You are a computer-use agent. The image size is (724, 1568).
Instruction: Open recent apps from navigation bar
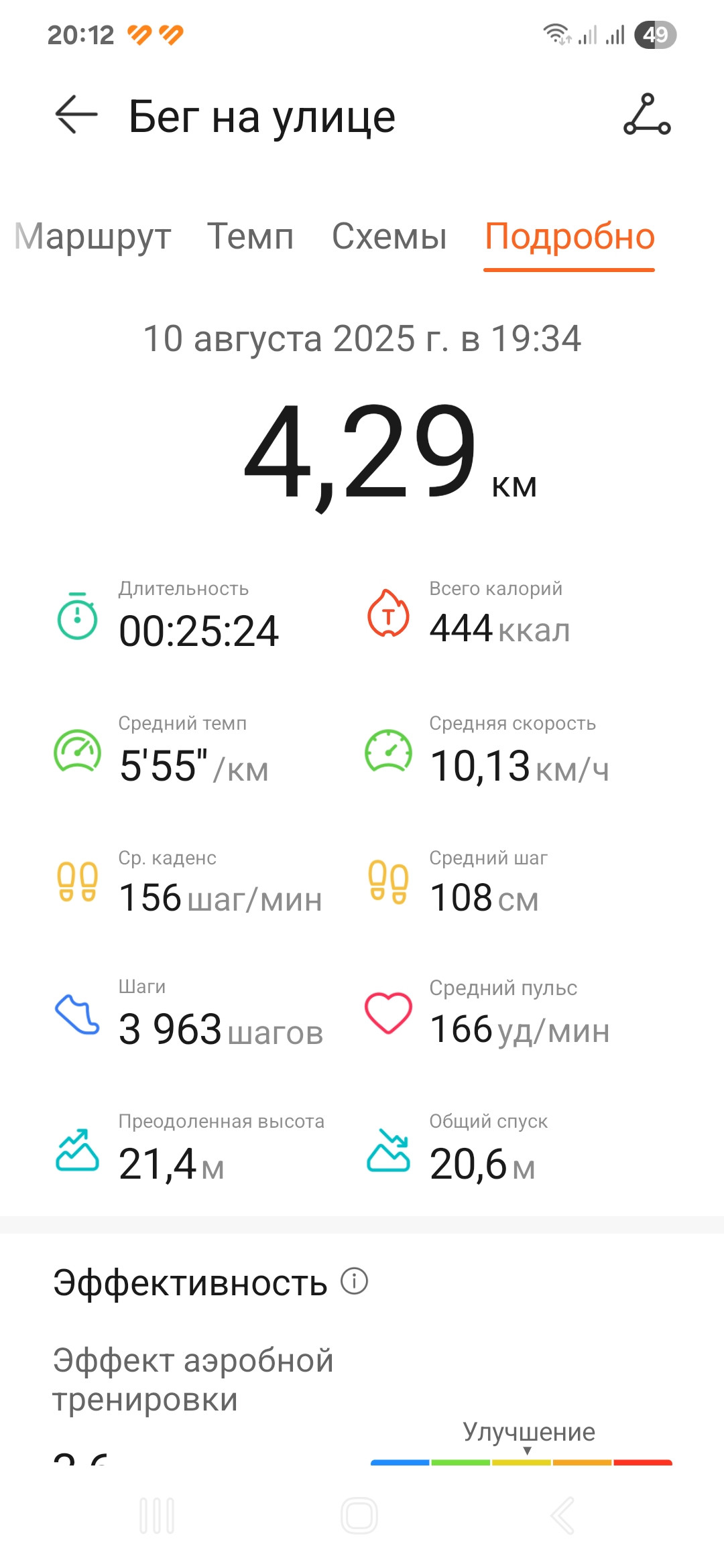point(157,1515)
